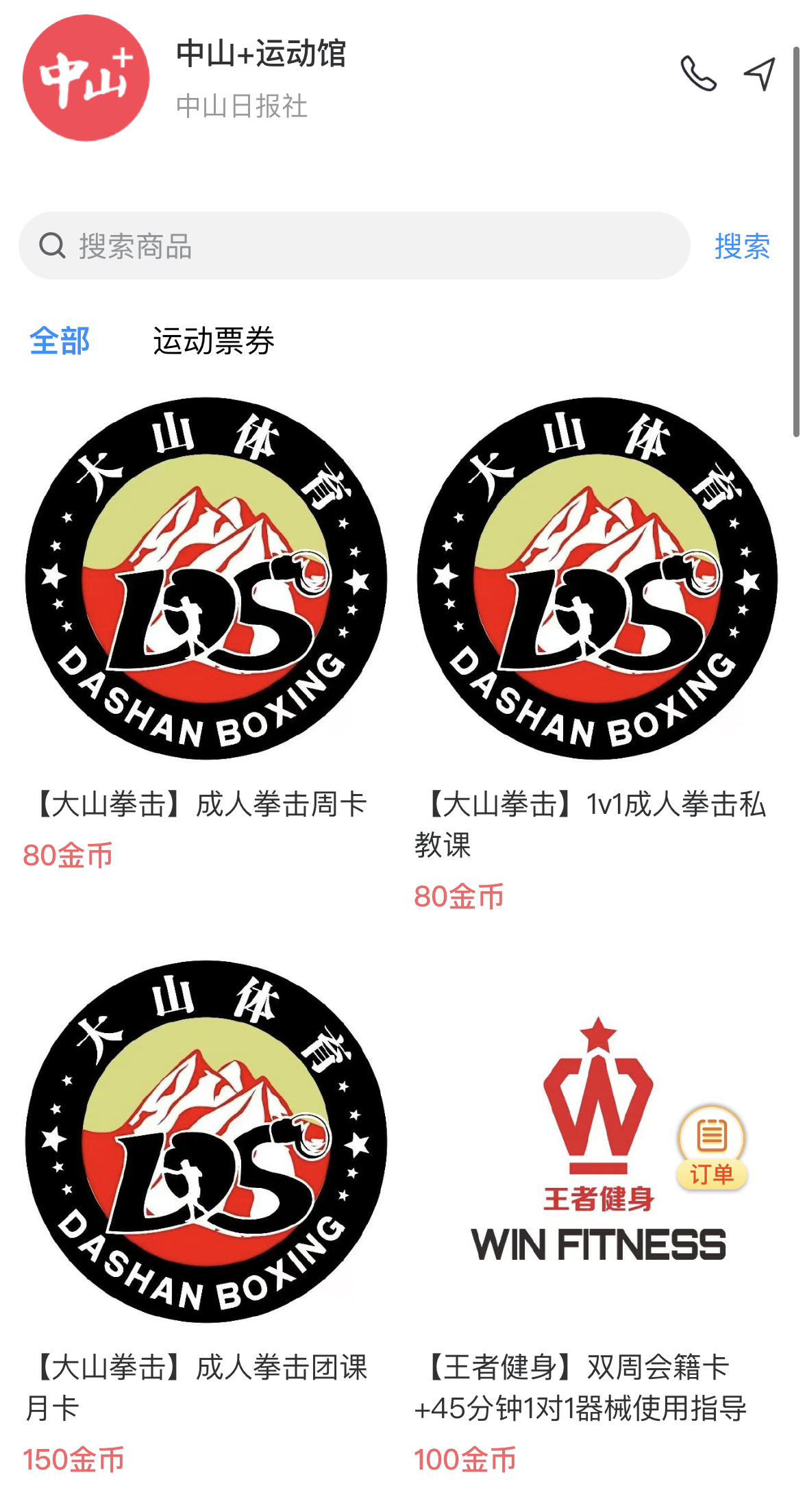This screenshot has height=1512, width=805.
Task: Tap the blue 搜索 button
Action: click(x=742, y=246)
